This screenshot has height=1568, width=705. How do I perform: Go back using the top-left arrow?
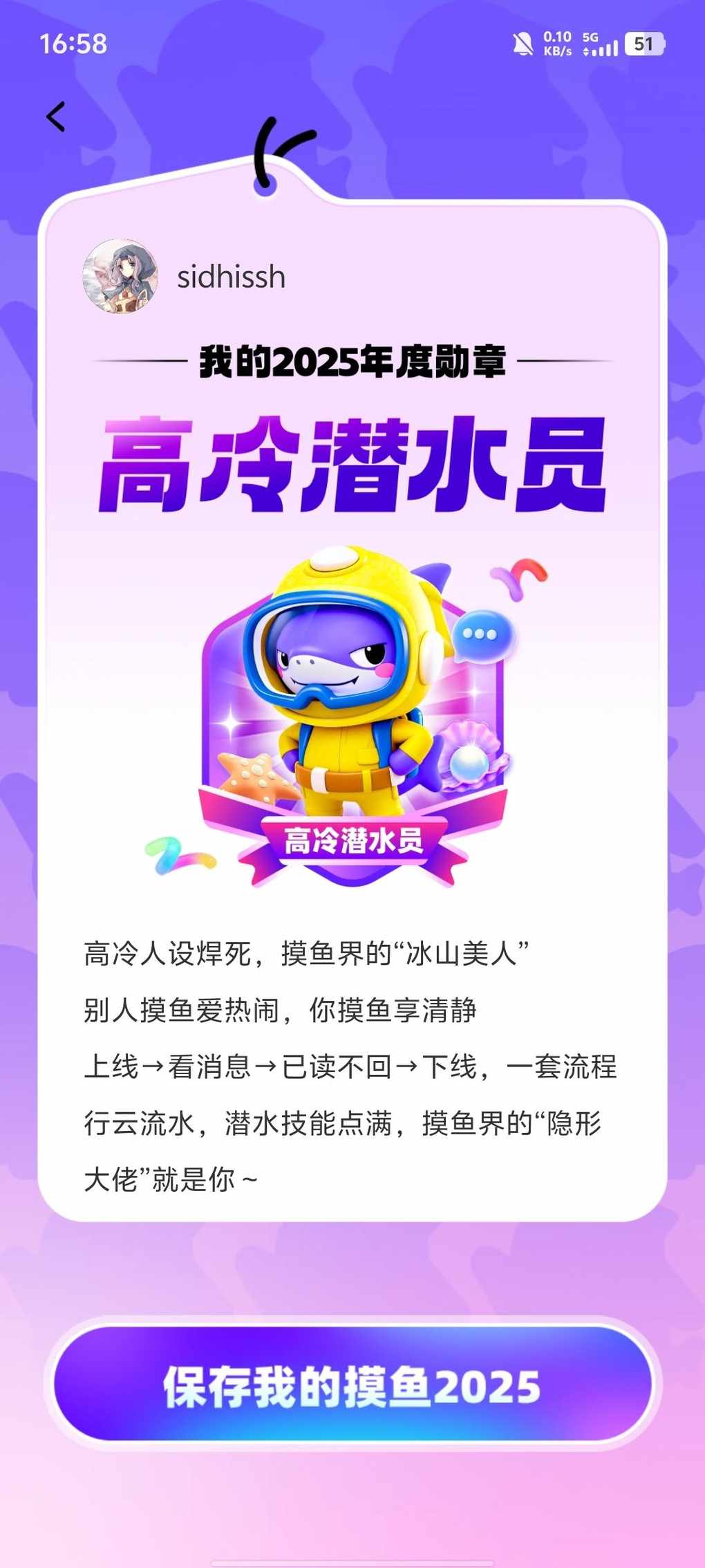[x=57, y=116]
